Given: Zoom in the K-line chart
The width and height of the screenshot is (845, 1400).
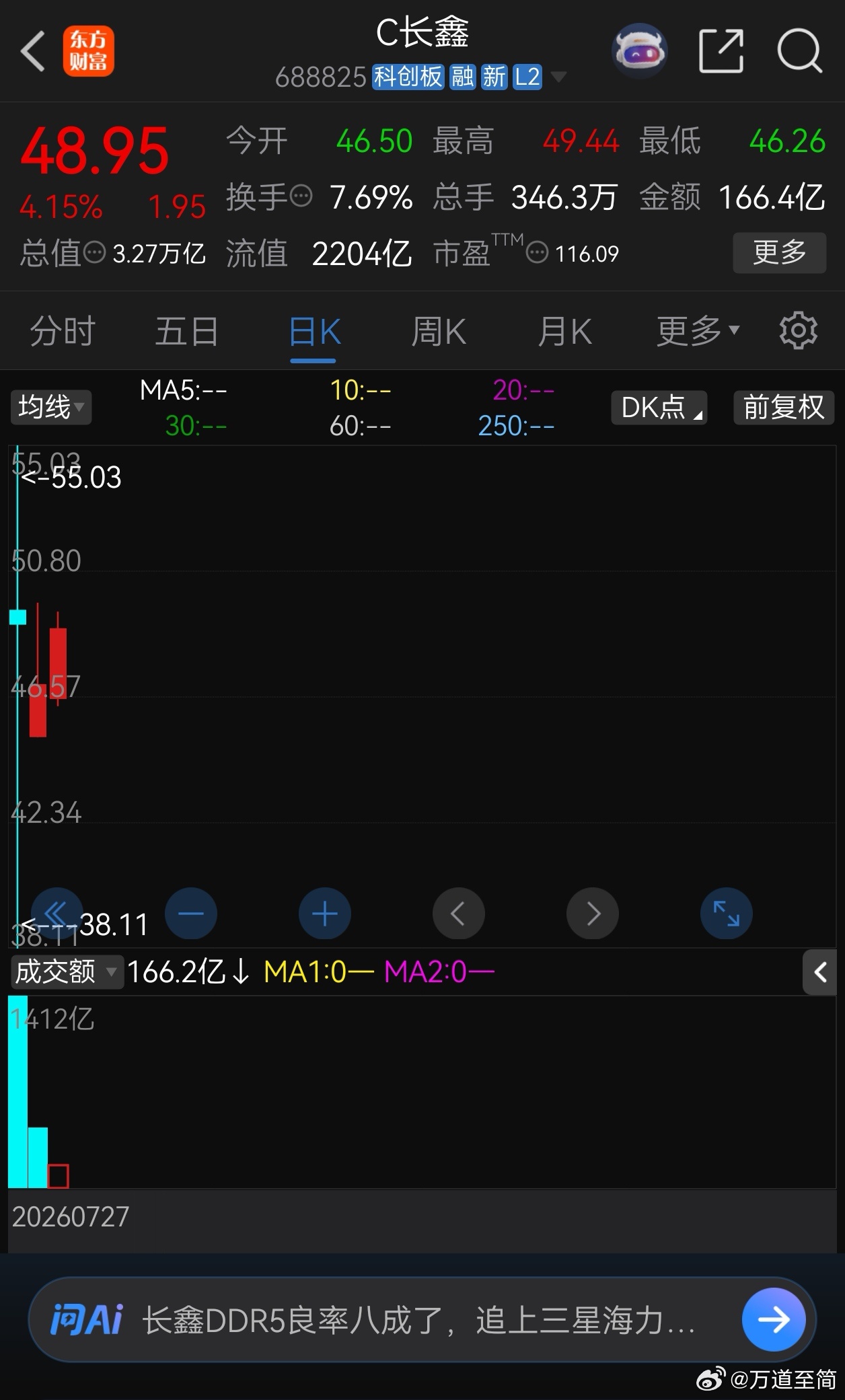Looking at the screenshot, I should 325,914.
